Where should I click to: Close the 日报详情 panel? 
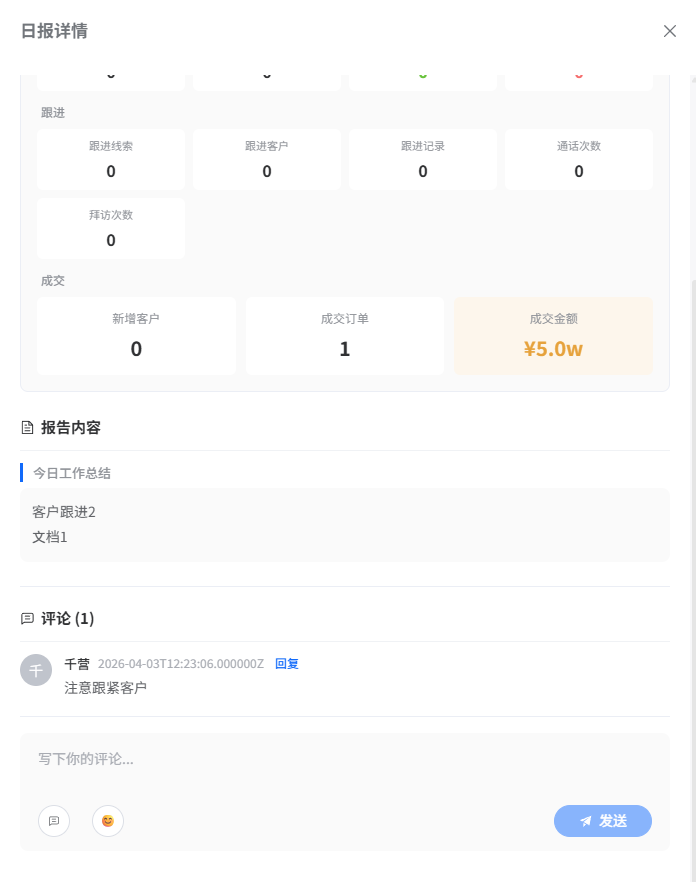[x=670, y=31]
